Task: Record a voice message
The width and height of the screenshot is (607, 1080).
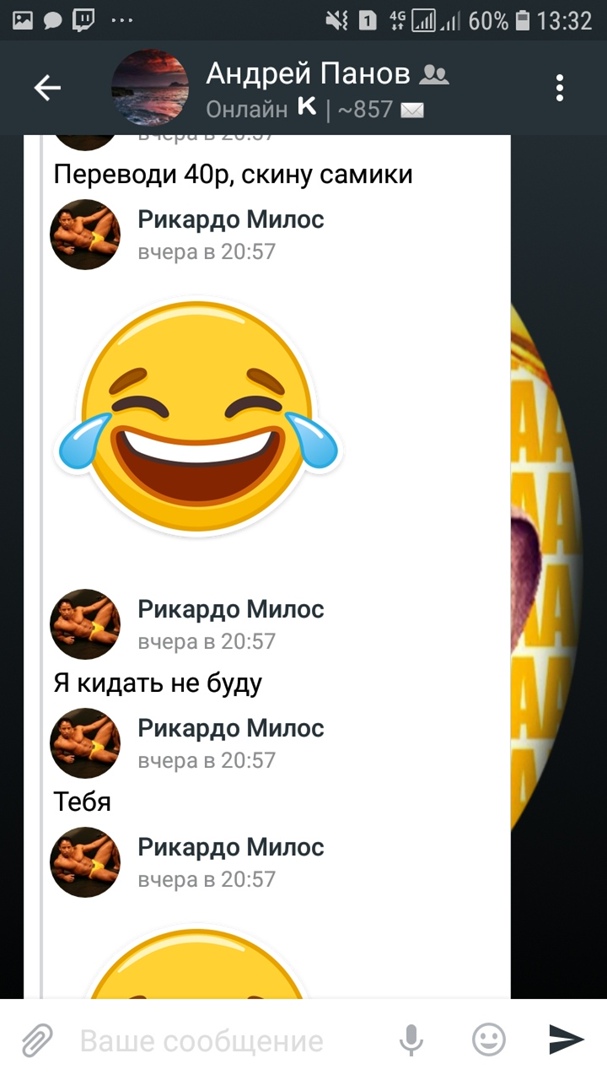Action: 411,1041
